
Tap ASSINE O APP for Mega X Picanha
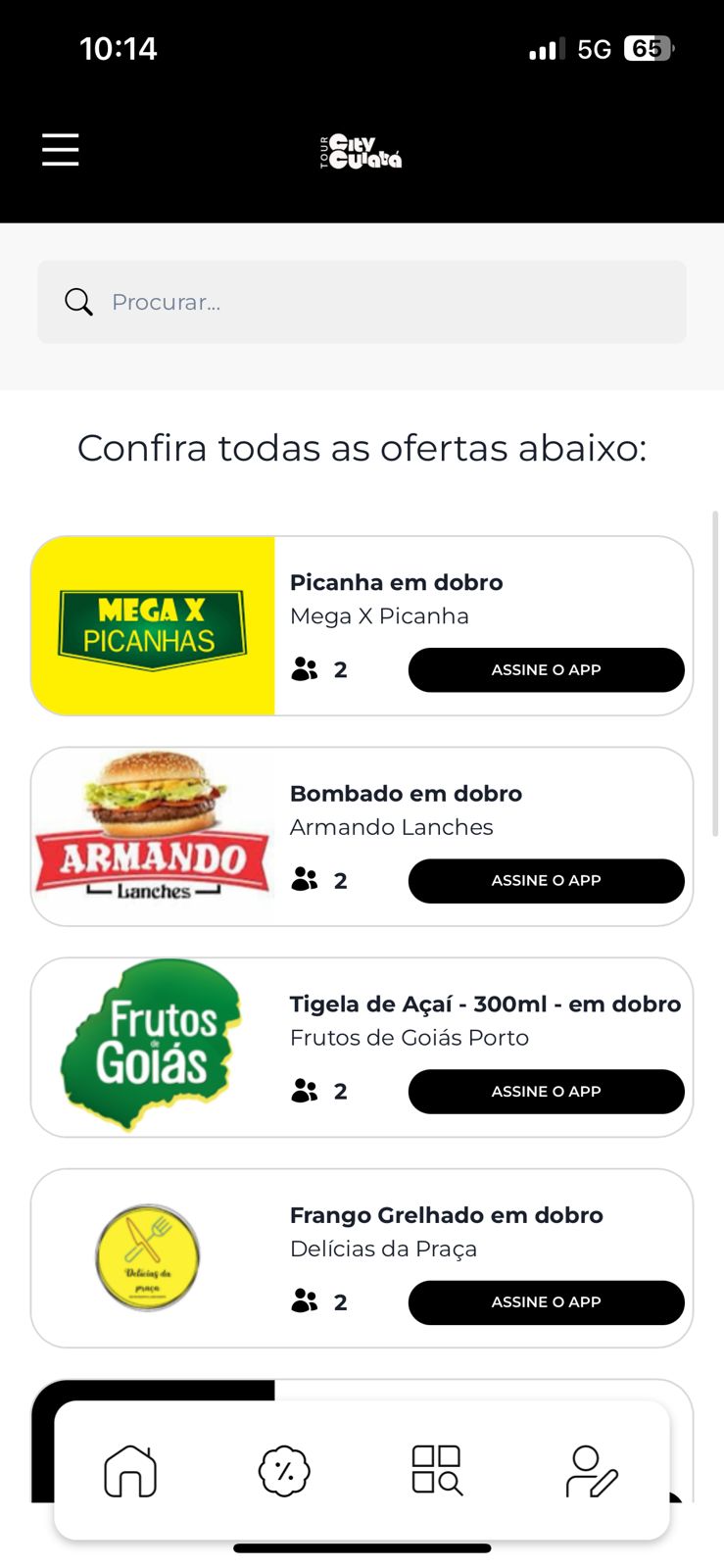(546, 670)
